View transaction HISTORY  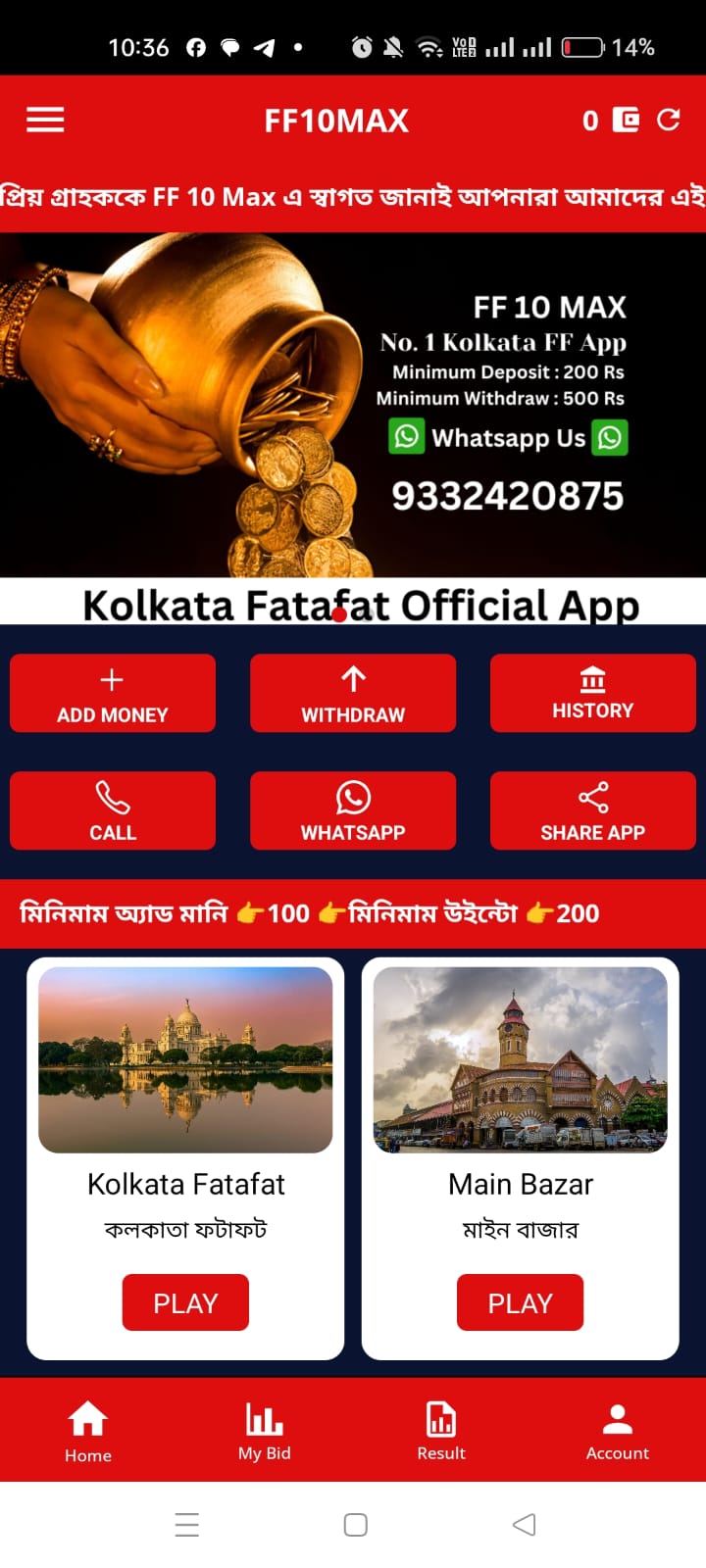(x=592, y=694)
